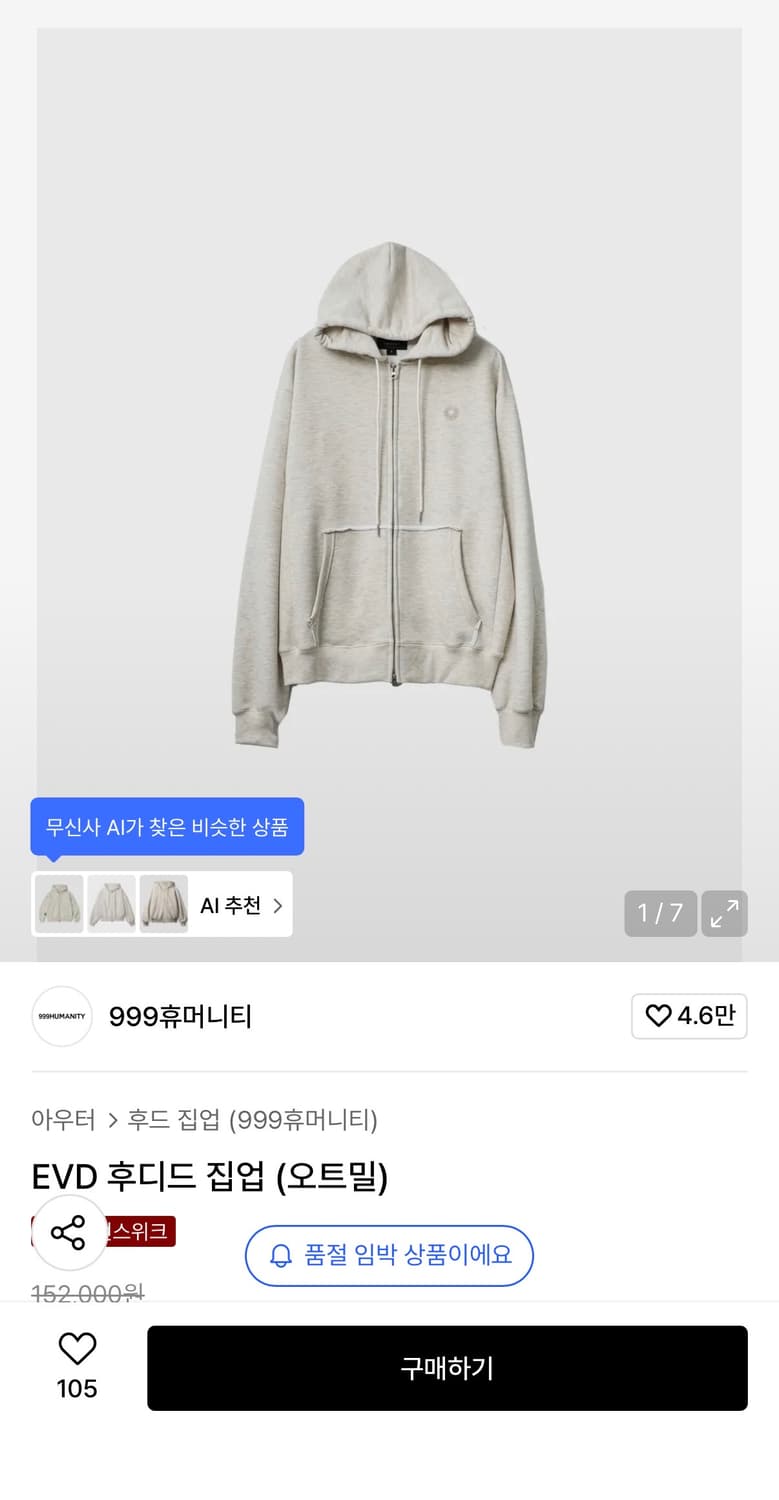779x1500 pixels.
Task: Click the 999HUMANITY circular brand logo
Action: pos(61,1016)
